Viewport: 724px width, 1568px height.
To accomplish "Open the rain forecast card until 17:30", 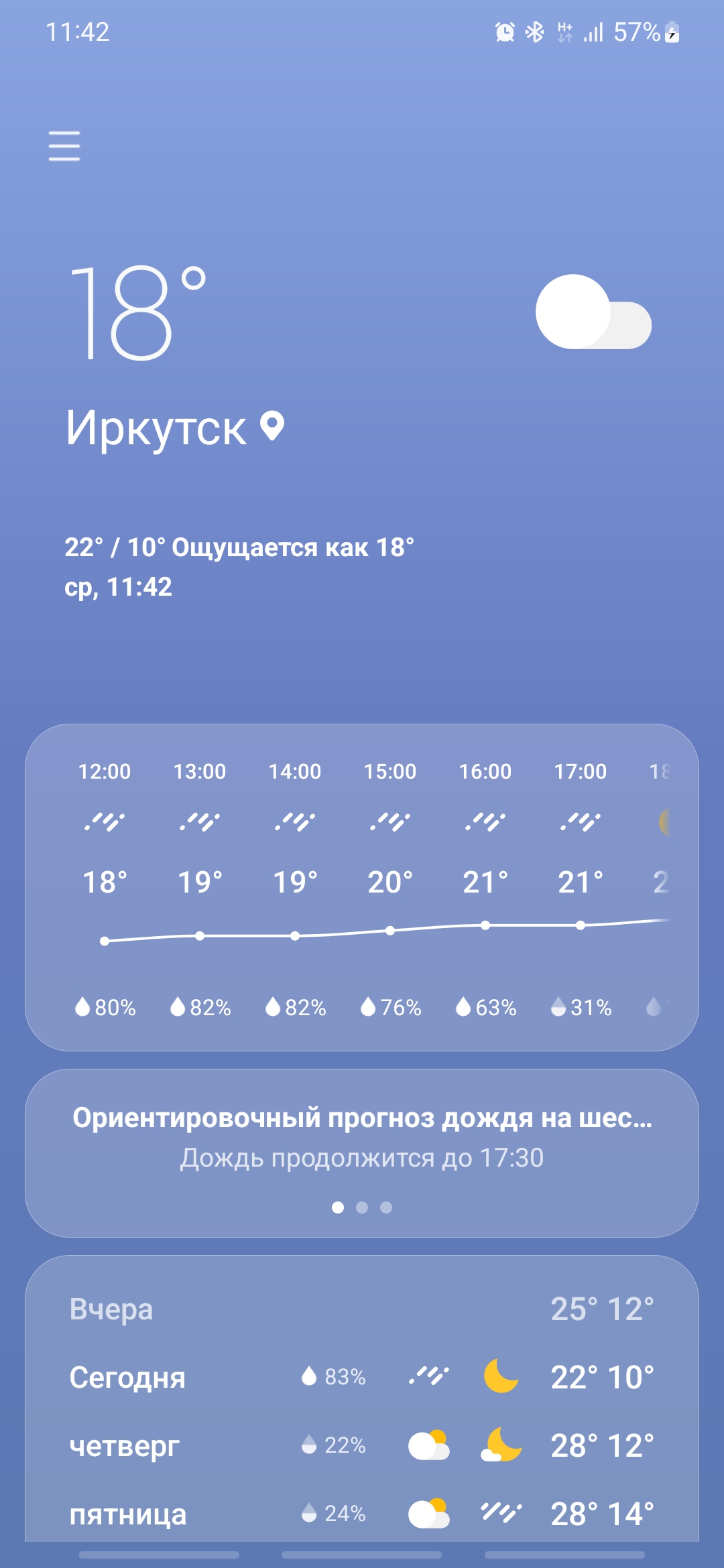I will click(x=362, y=1139).
